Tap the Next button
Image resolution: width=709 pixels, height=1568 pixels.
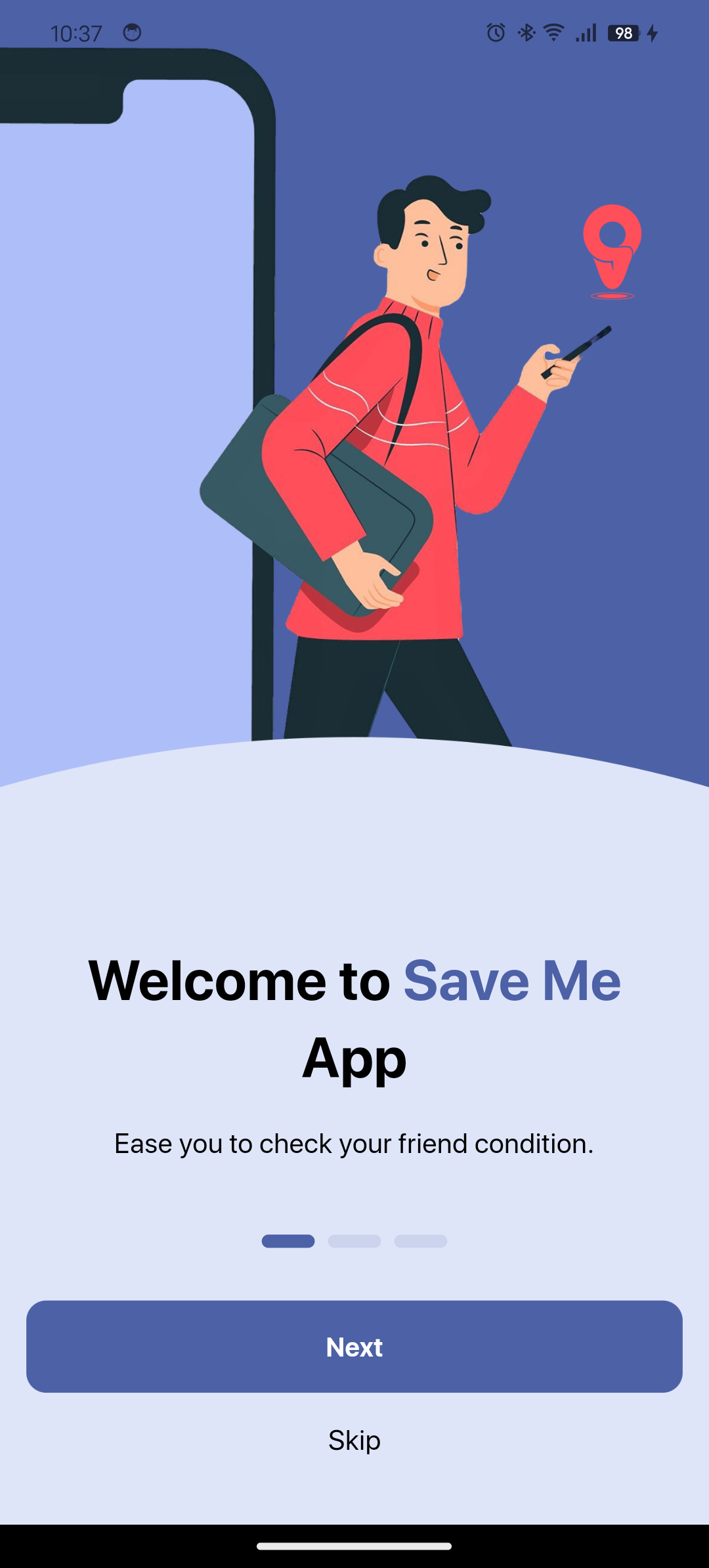coord(354,1347)
